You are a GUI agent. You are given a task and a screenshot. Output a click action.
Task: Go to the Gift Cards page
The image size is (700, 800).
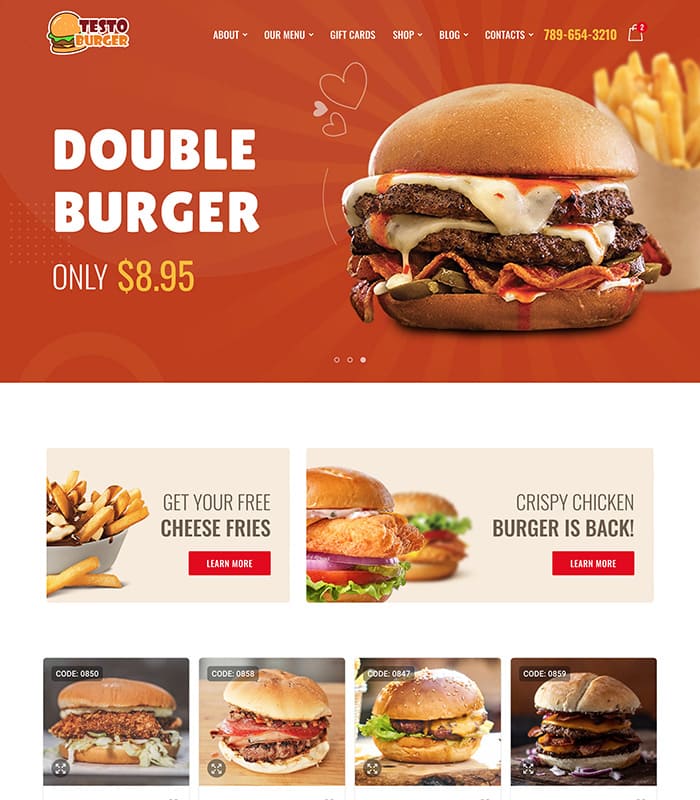(352, 35)
